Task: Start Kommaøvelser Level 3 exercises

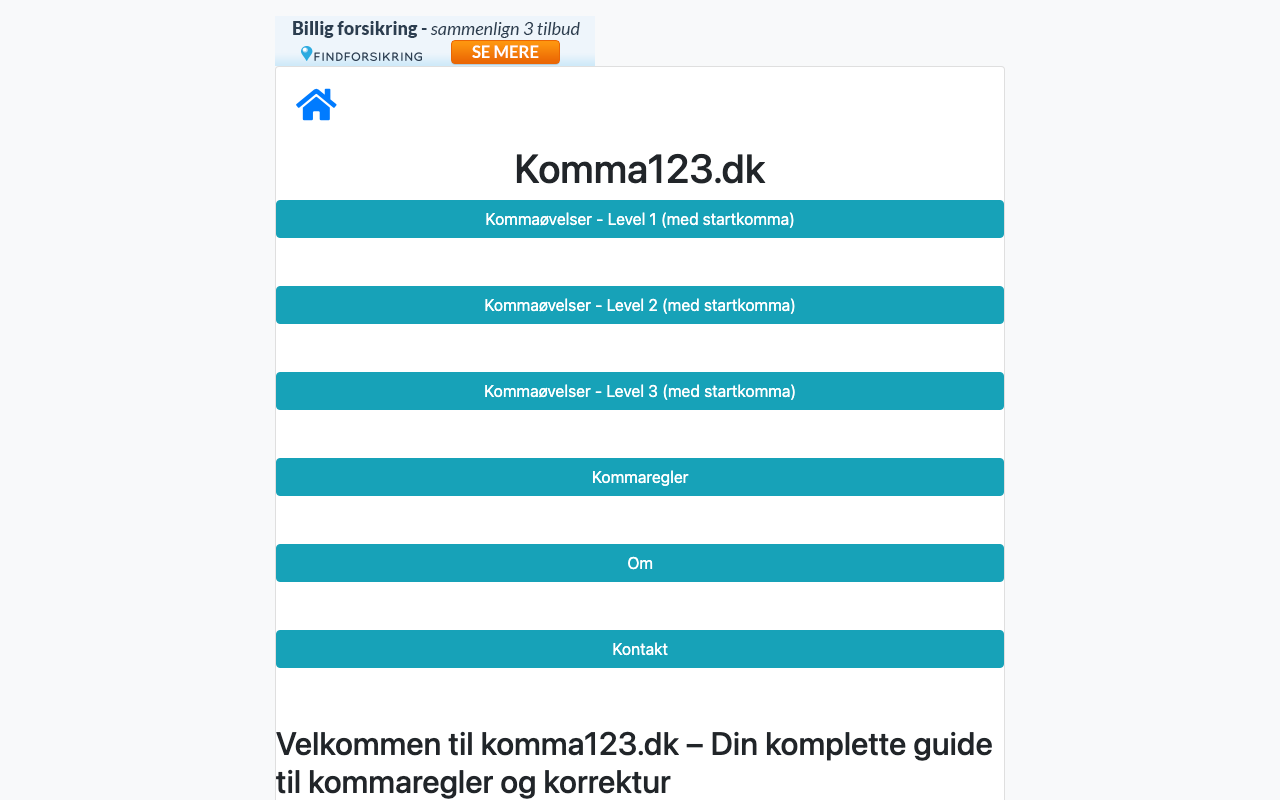Action: pos(640,391)
